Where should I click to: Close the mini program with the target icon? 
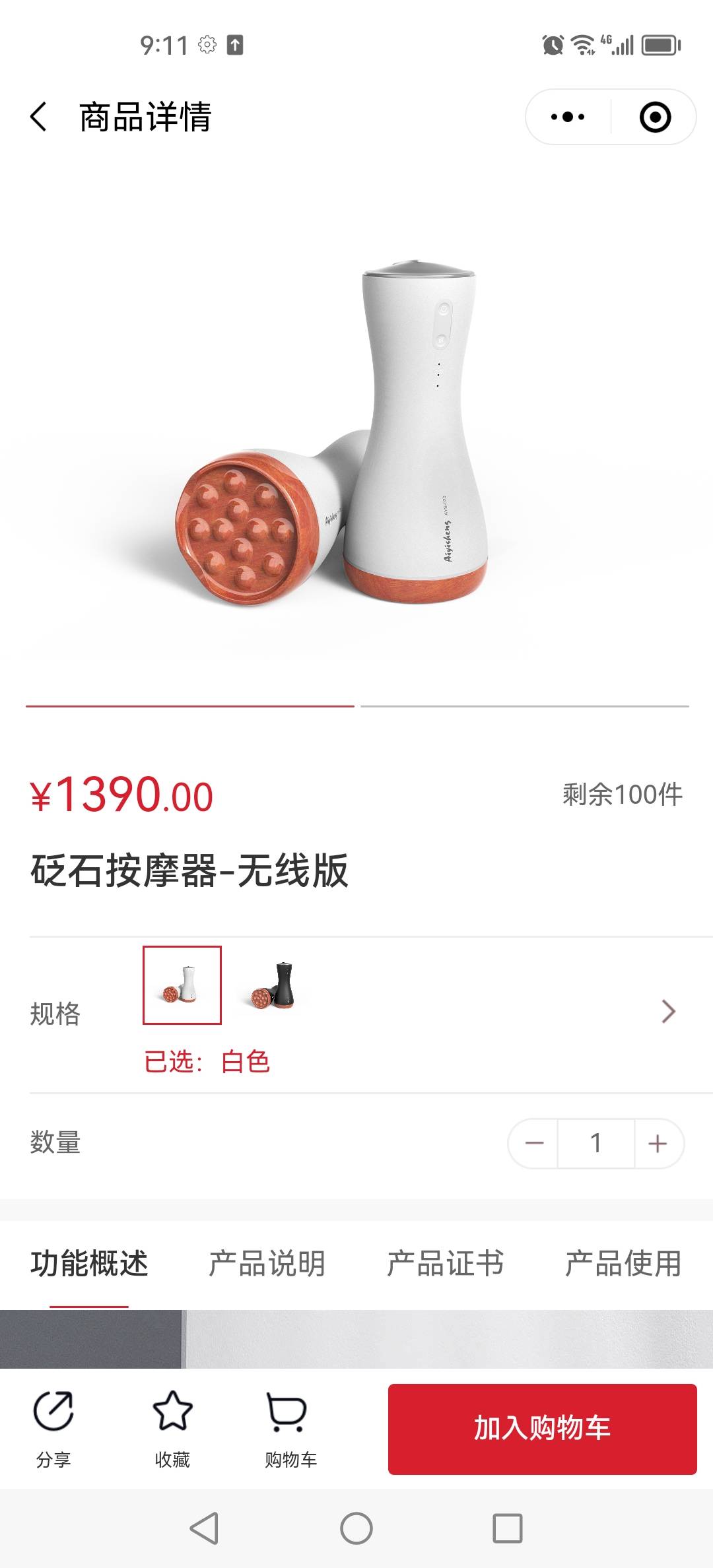tap(655, 117)
